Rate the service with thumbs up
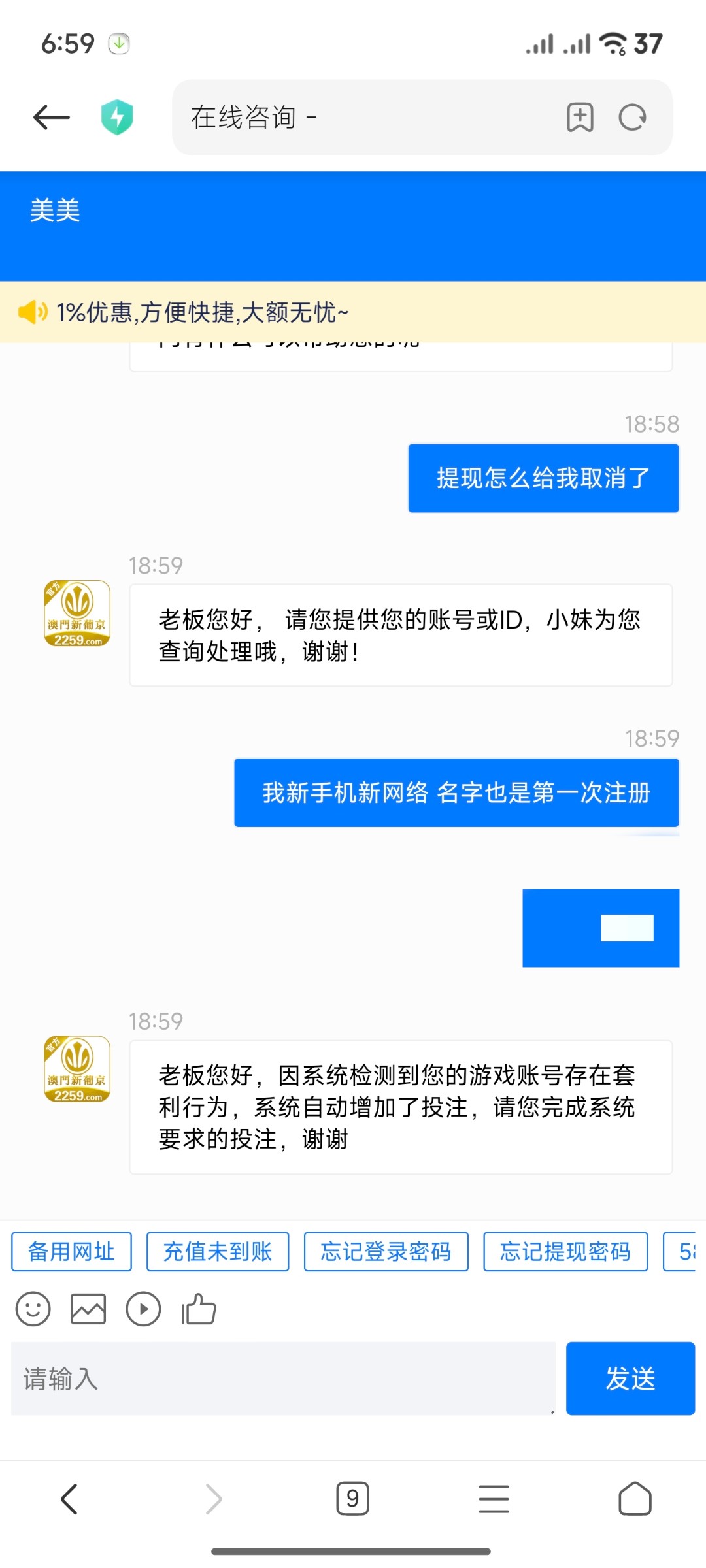Viewport: 706px width, 1568px height. pos(199,1309)
